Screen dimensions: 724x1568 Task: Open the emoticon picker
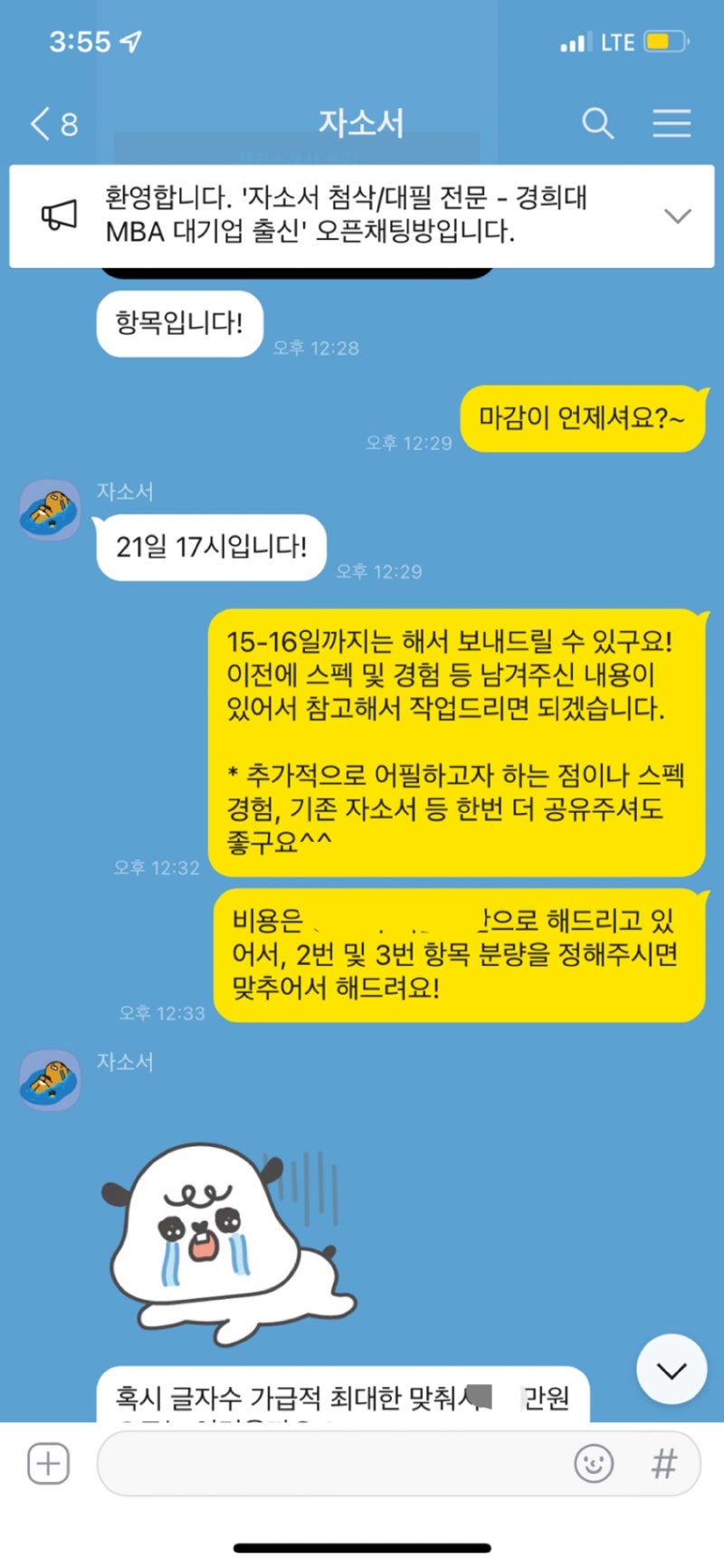(594, 1463)
